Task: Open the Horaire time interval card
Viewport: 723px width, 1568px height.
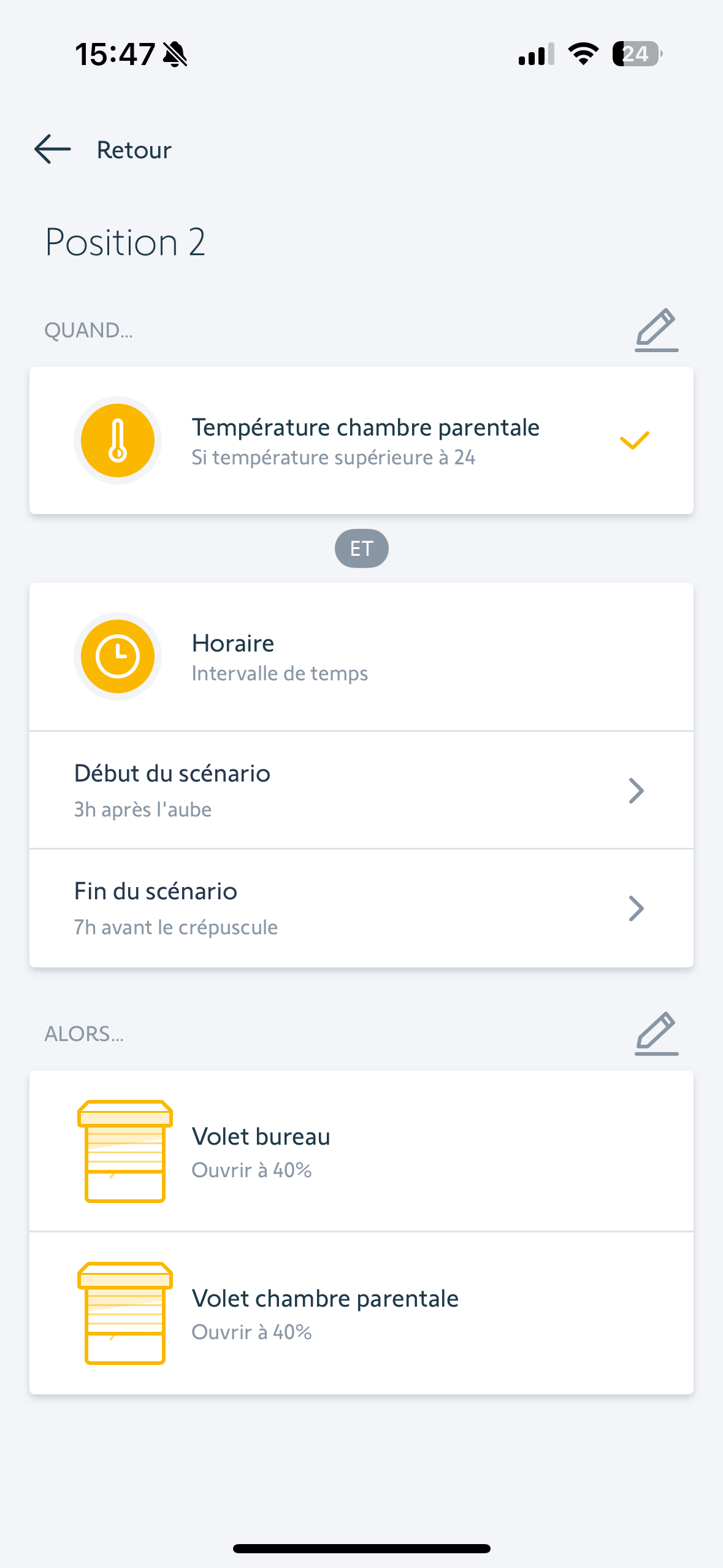Action: click(x=361, y=656)
